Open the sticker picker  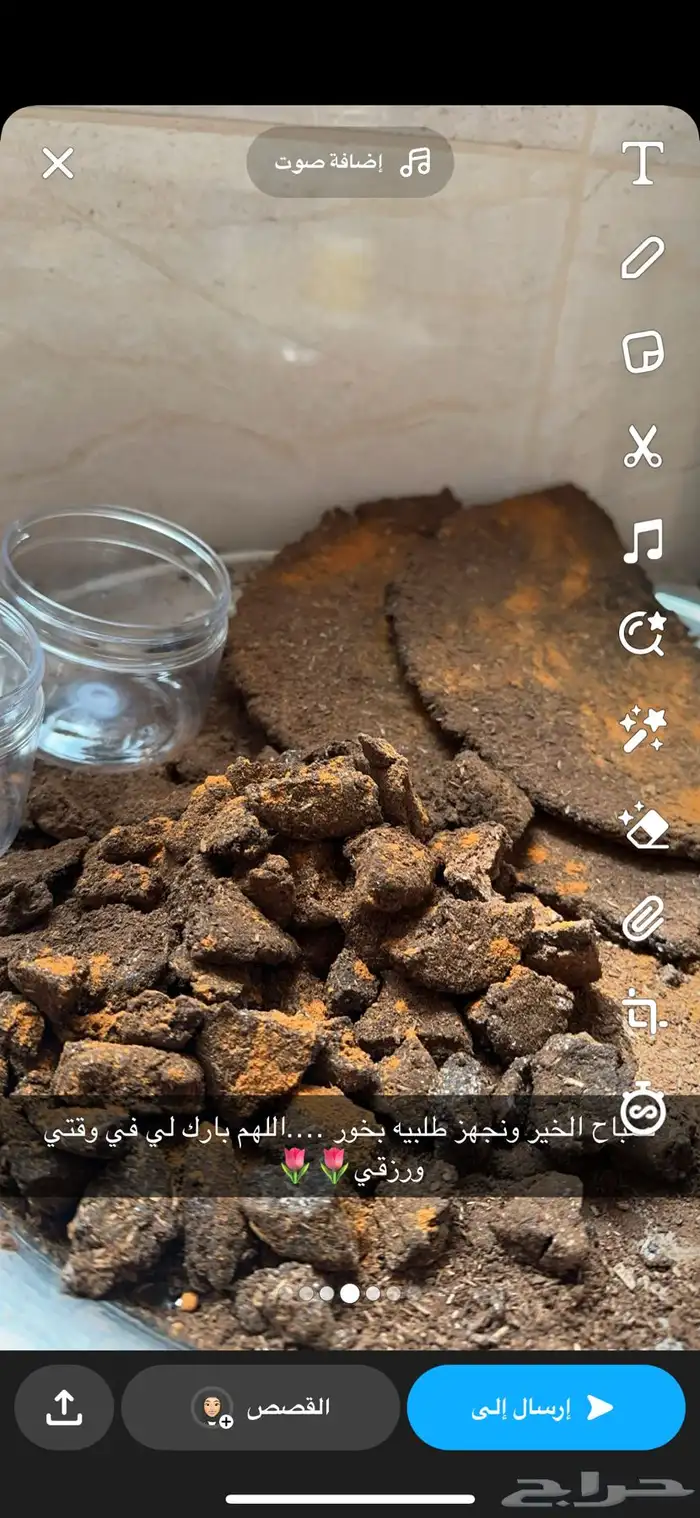coord(642,352)
